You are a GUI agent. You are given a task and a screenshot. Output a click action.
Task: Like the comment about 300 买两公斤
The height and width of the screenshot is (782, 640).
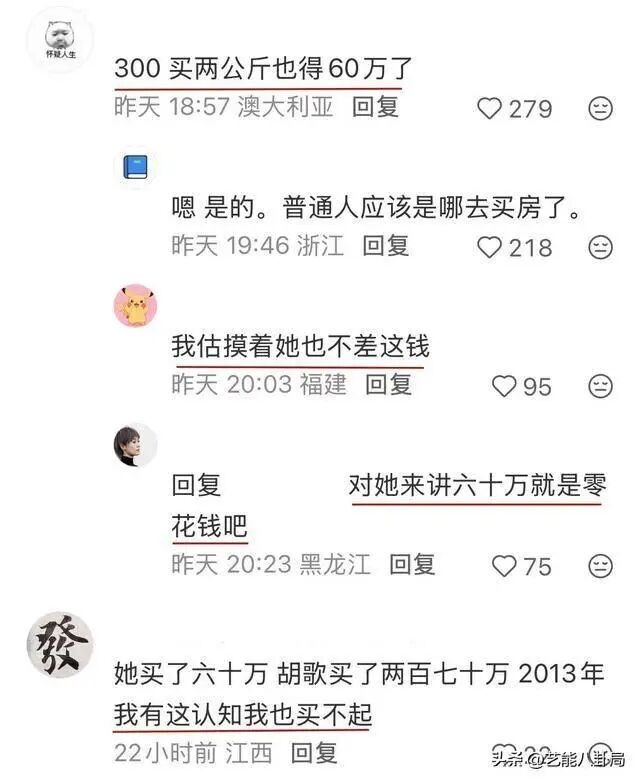488,108
